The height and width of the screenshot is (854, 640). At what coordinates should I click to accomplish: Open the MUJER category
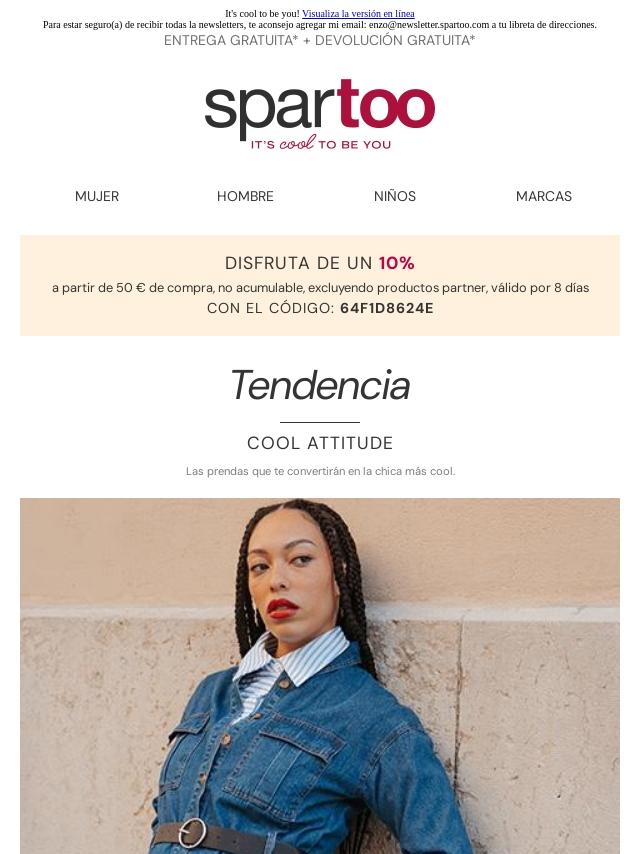point(97,196)
